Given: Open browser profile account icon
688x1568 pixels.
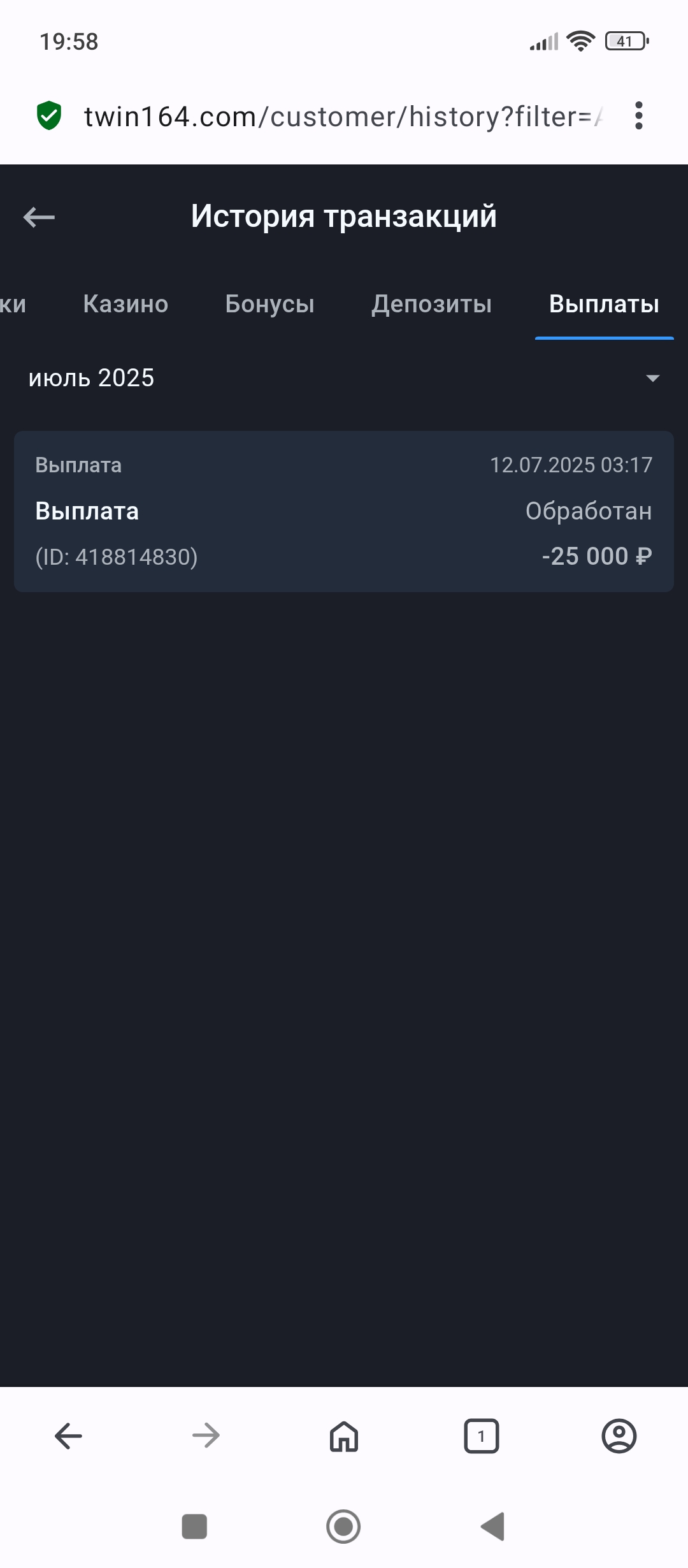Looking at the screenshot, I should tap(619, 1436).
